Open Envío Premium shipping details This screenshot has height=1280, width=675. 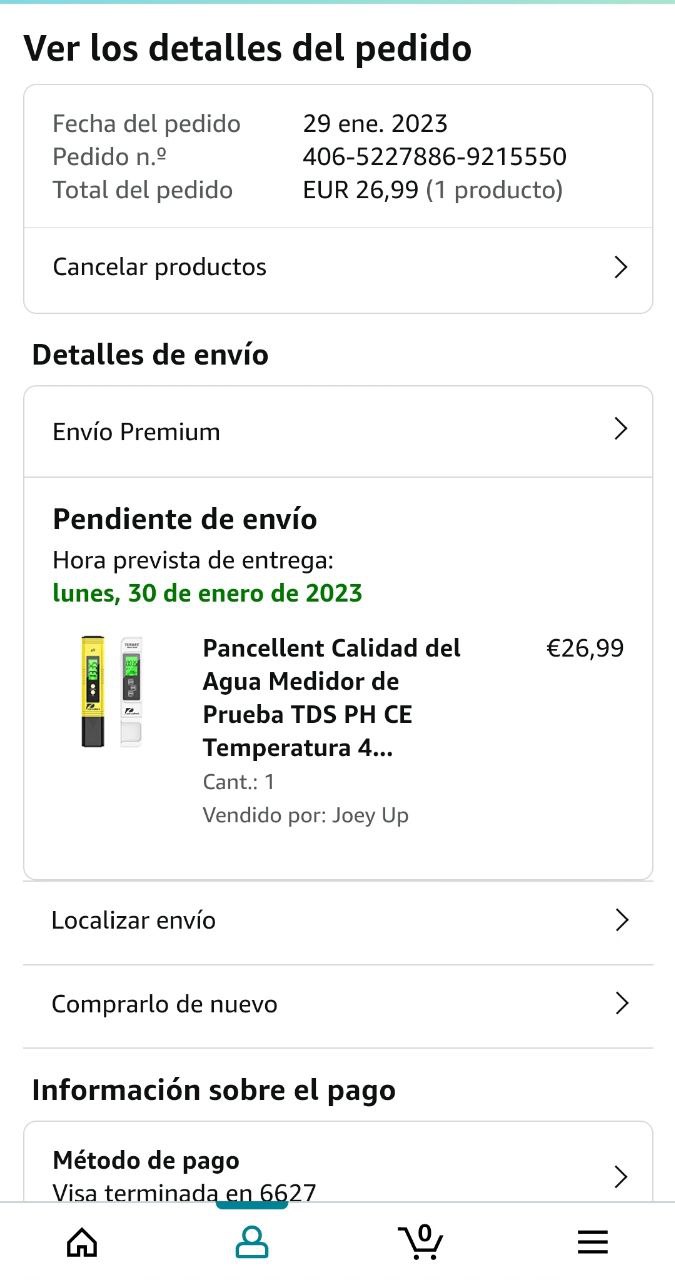coord(338,432)
